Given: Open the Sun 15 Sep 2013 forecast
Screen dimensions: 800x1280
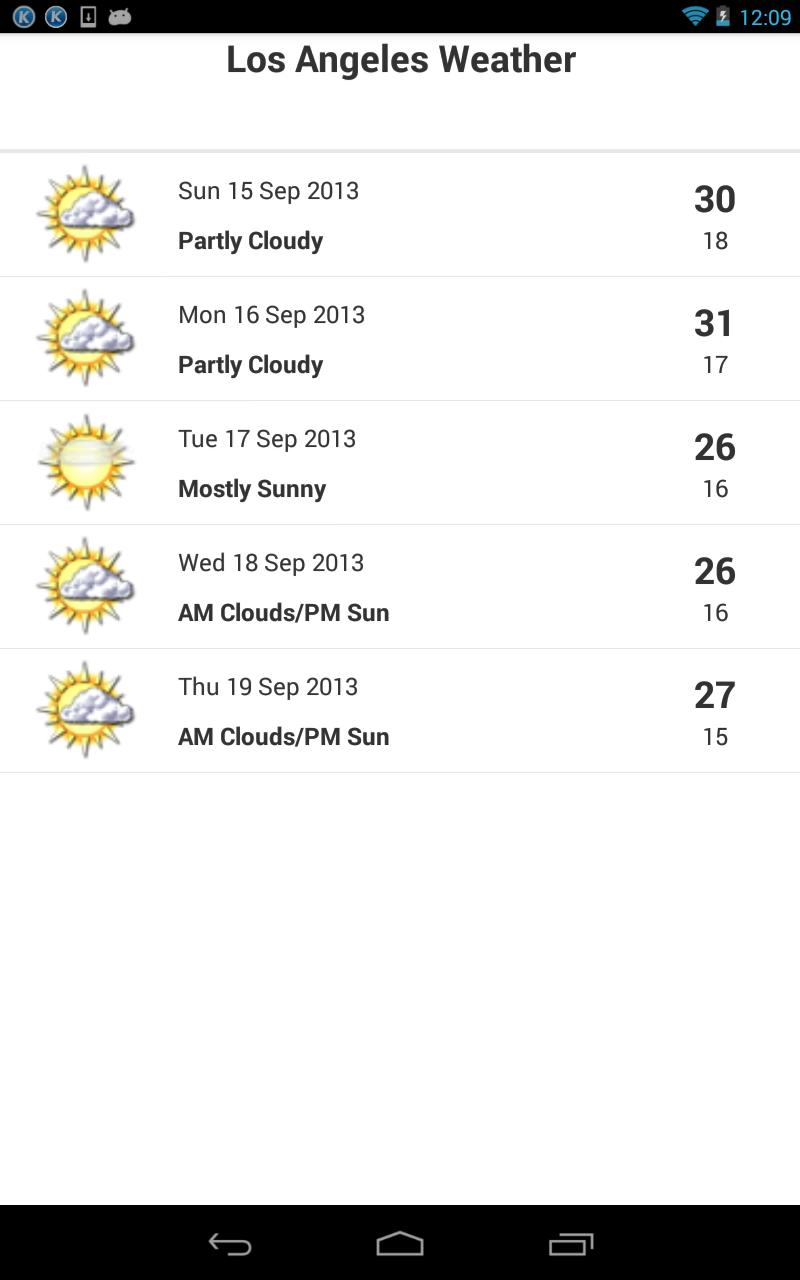Looking at the screenshot, I should pos(400,215).
